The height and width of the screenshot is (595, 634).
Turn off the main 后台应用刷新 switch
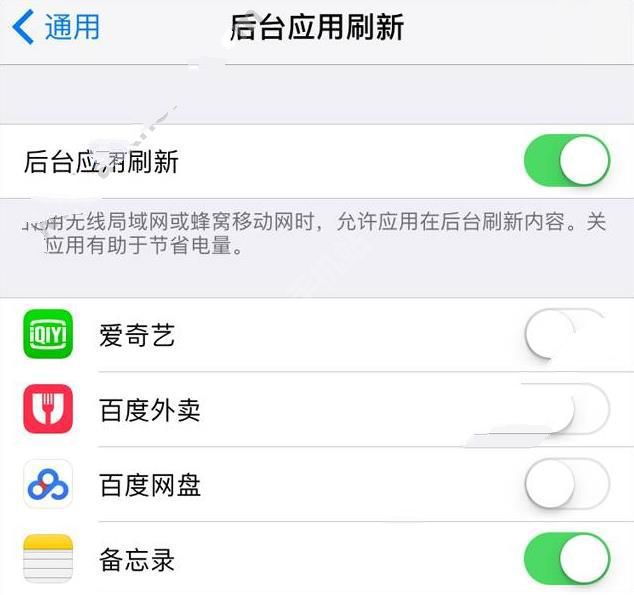pos(566,162)
